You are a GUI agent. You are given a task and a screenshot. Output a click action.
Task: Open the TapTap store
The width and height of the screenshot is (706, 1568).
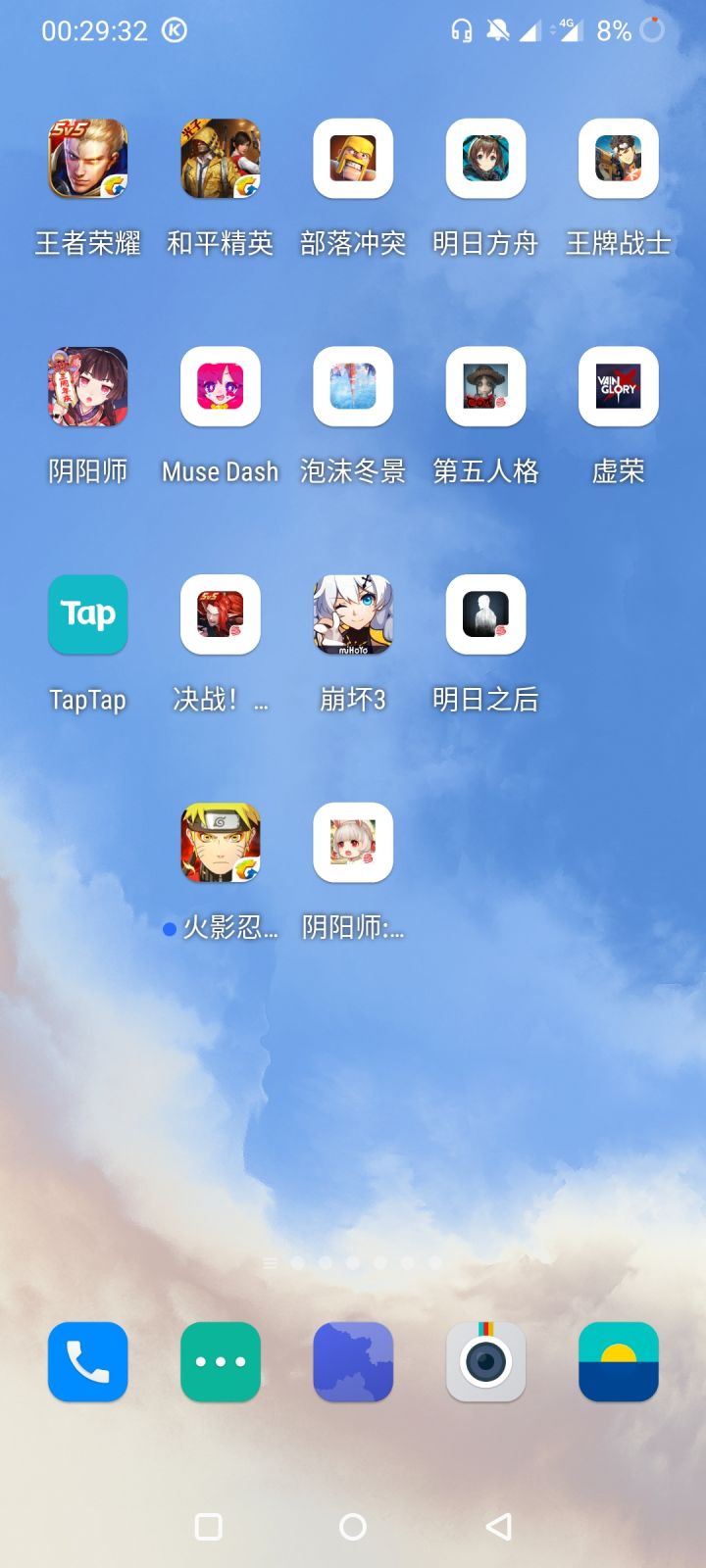(88, 615)
